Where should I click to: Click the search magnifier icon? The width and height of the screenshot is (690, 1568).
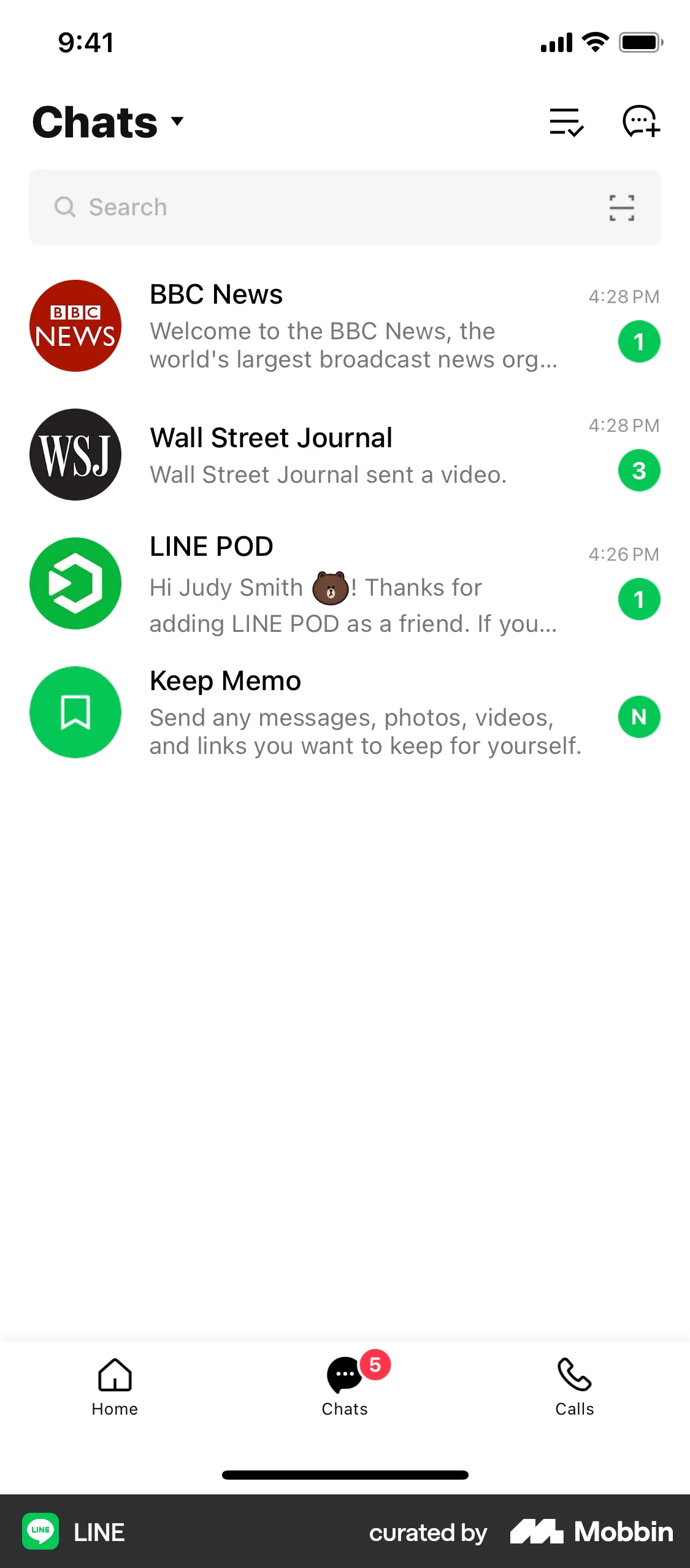coord(65,207)
